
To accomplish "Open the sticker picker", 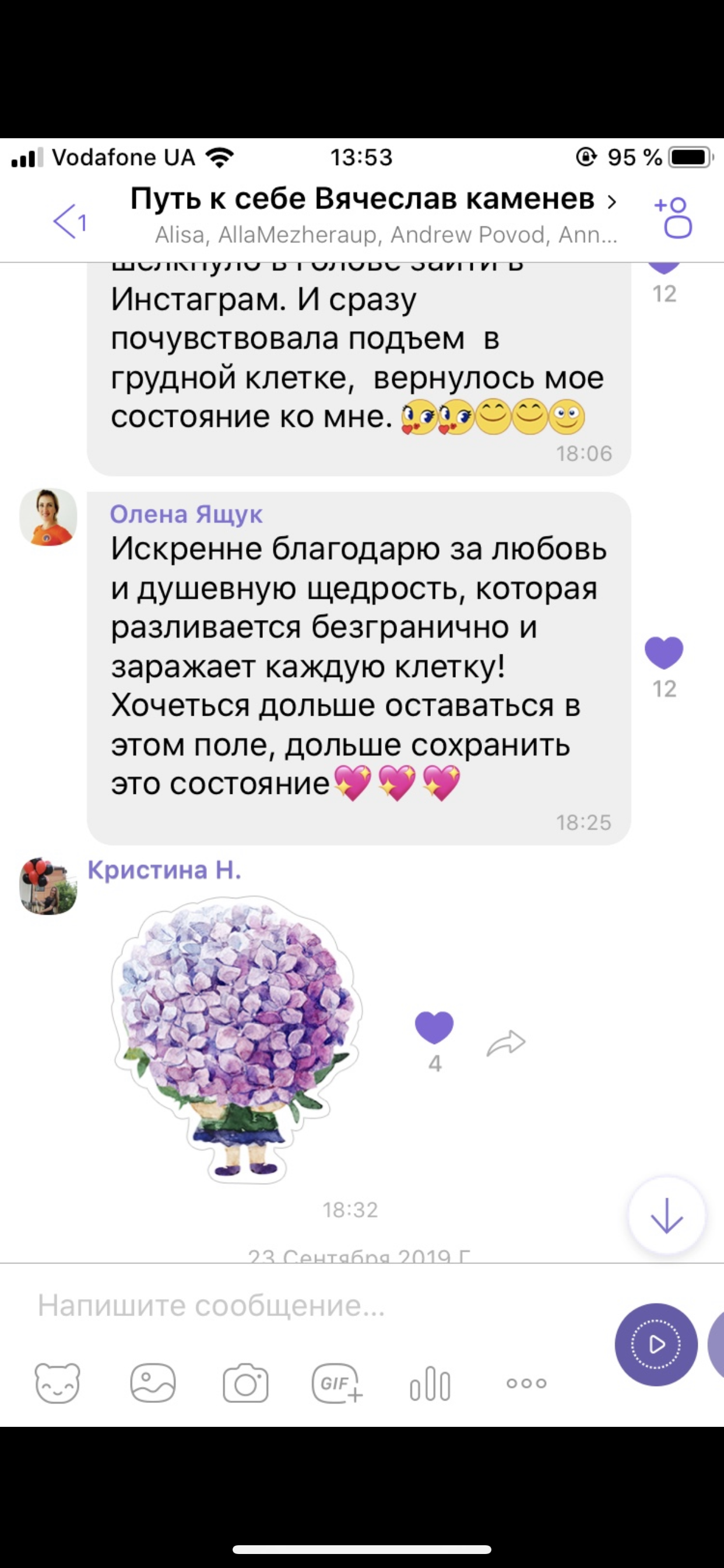I will [x=57, y=1383].
